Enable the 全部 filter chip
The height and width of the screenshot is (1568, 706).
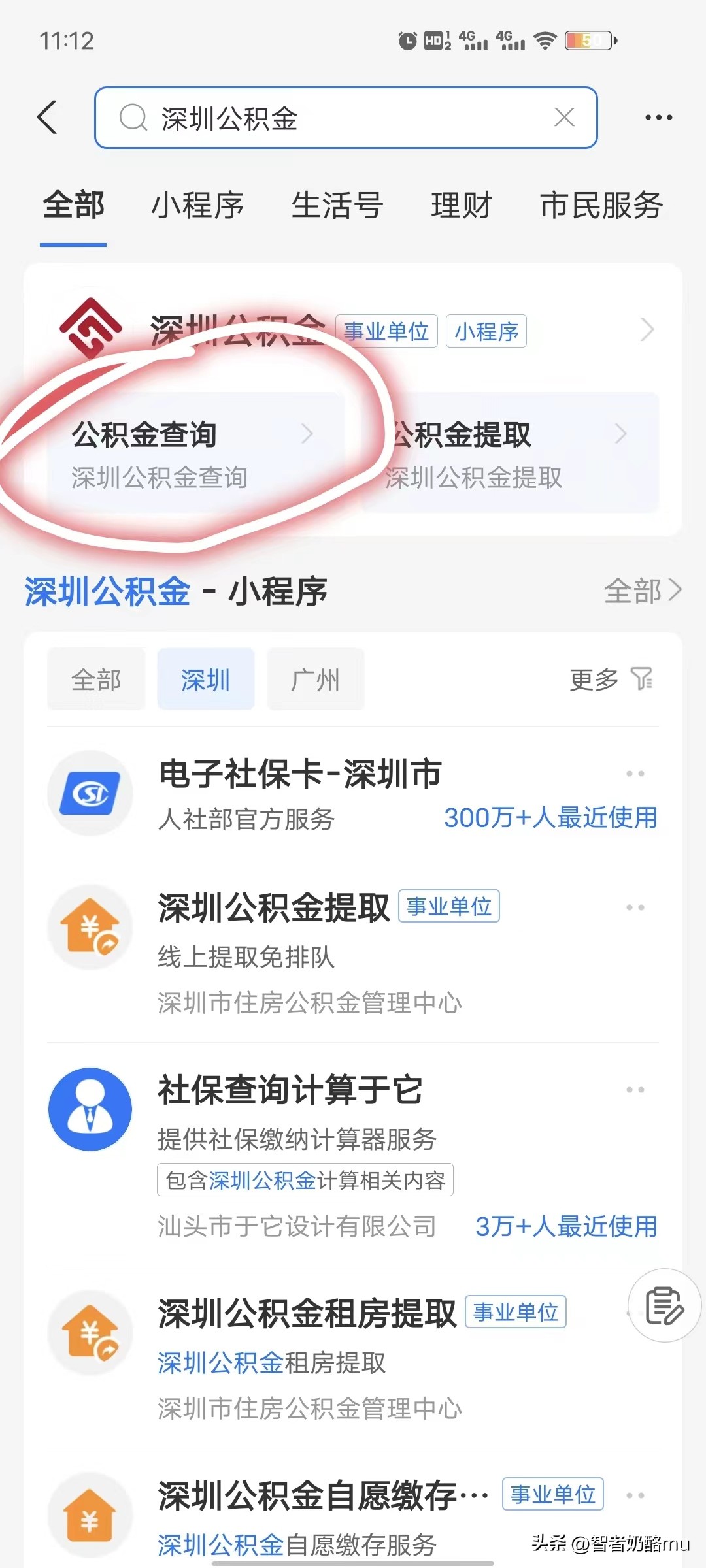click(x=95, y=679)
